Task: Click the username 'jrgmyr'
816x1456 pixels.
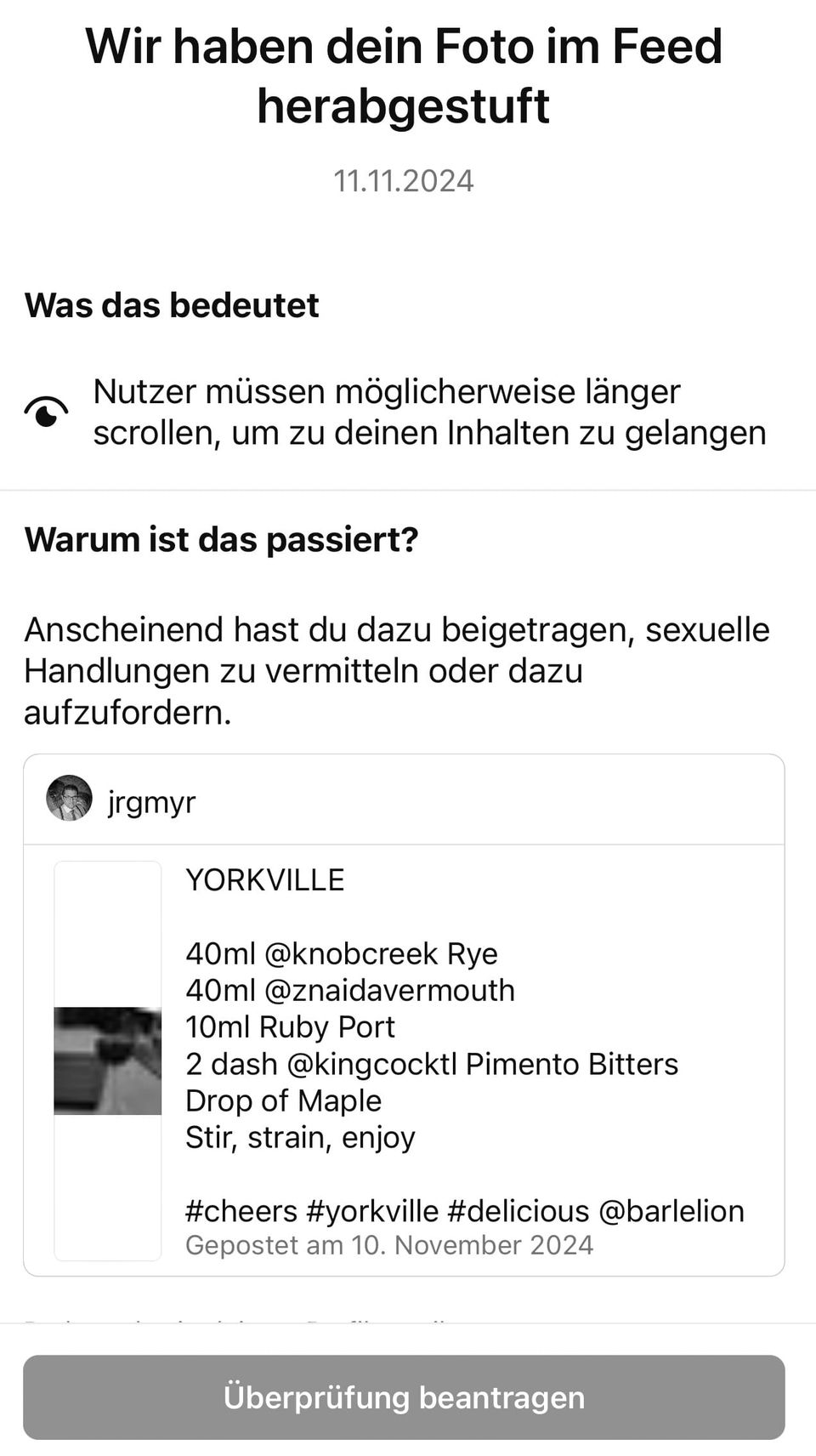Action: tap(150, 800)
